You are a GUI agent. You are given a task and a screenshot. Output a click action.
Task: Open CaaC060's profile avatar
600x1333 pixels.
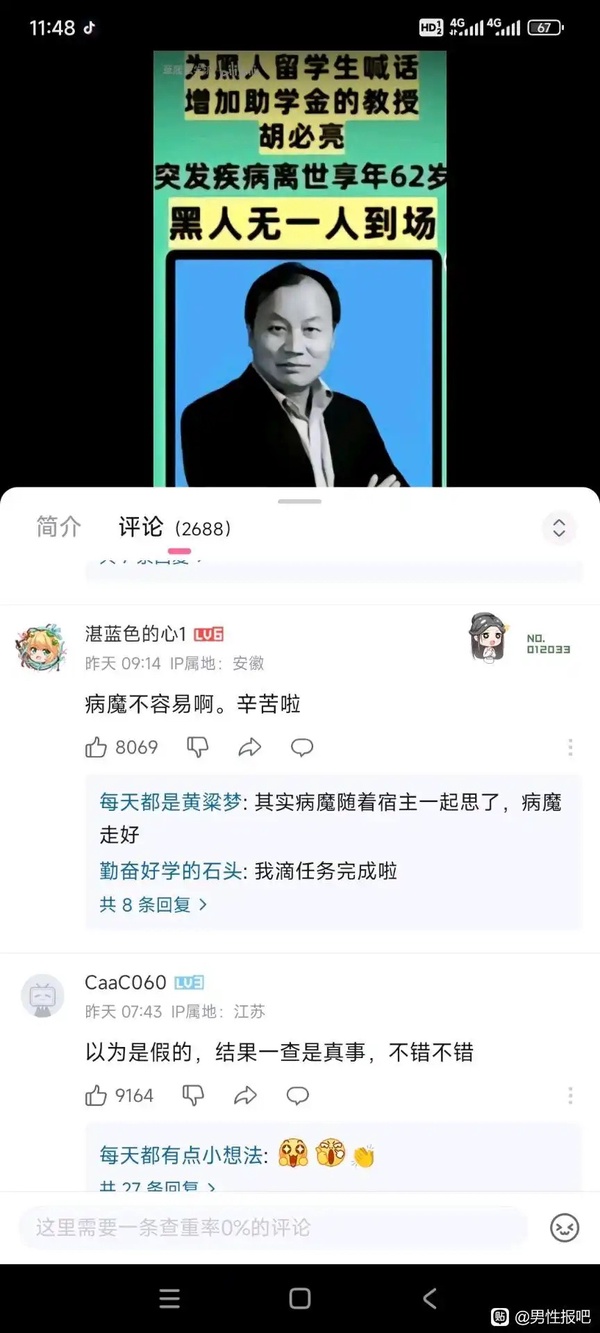[41, 996]
